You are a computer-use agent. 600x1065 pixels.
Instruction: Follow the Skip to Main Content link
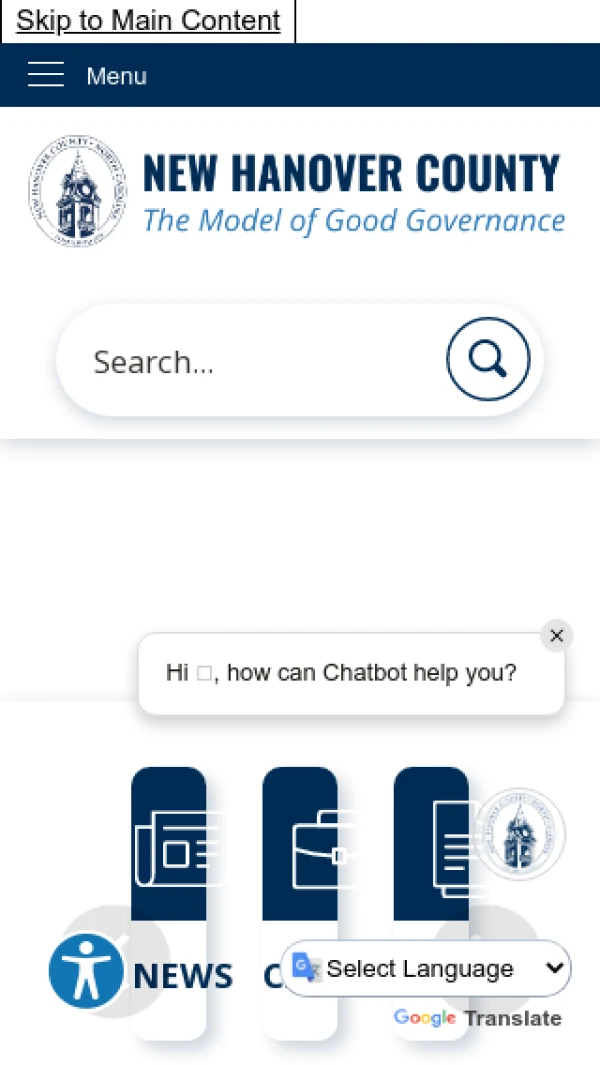coord(148,21)
